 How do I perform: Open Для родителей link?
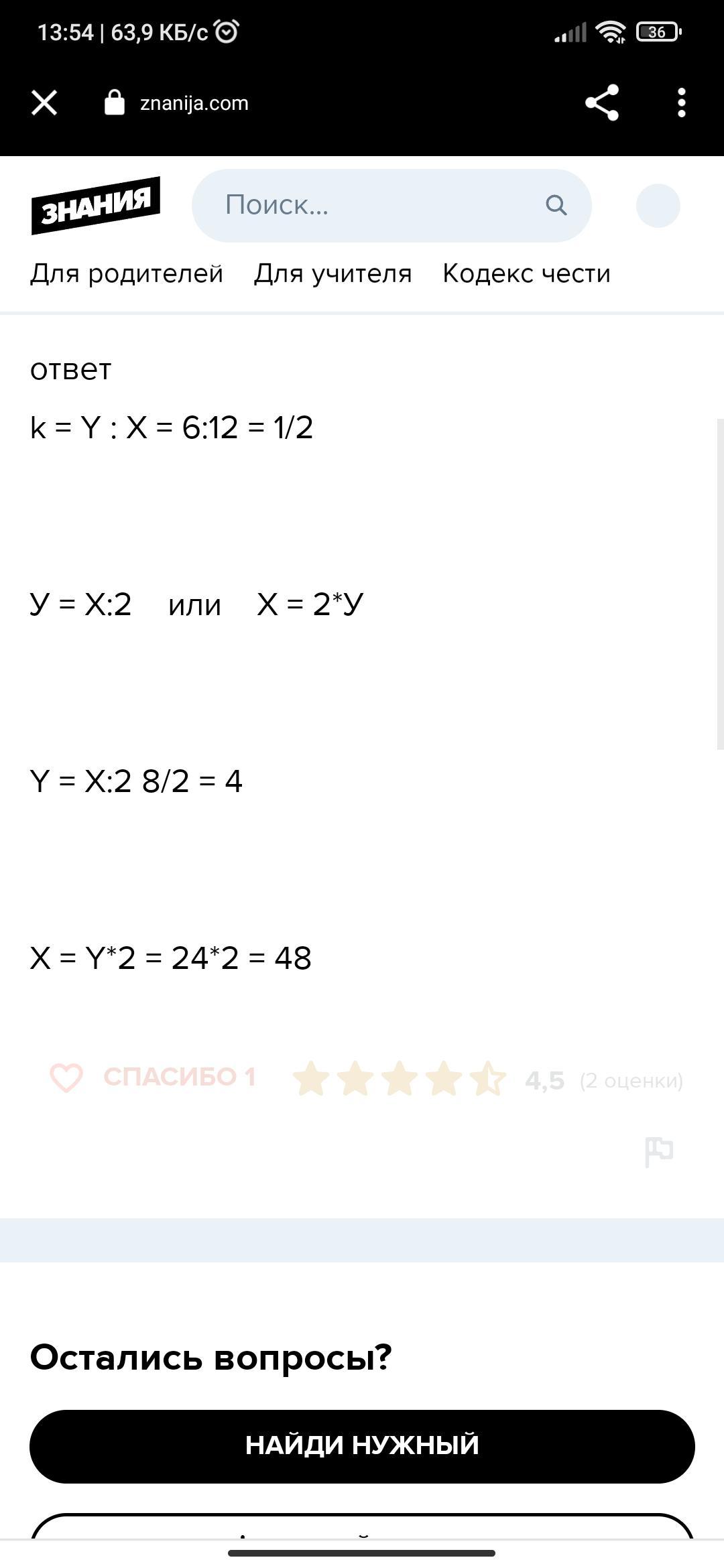[x=127, y=273]
